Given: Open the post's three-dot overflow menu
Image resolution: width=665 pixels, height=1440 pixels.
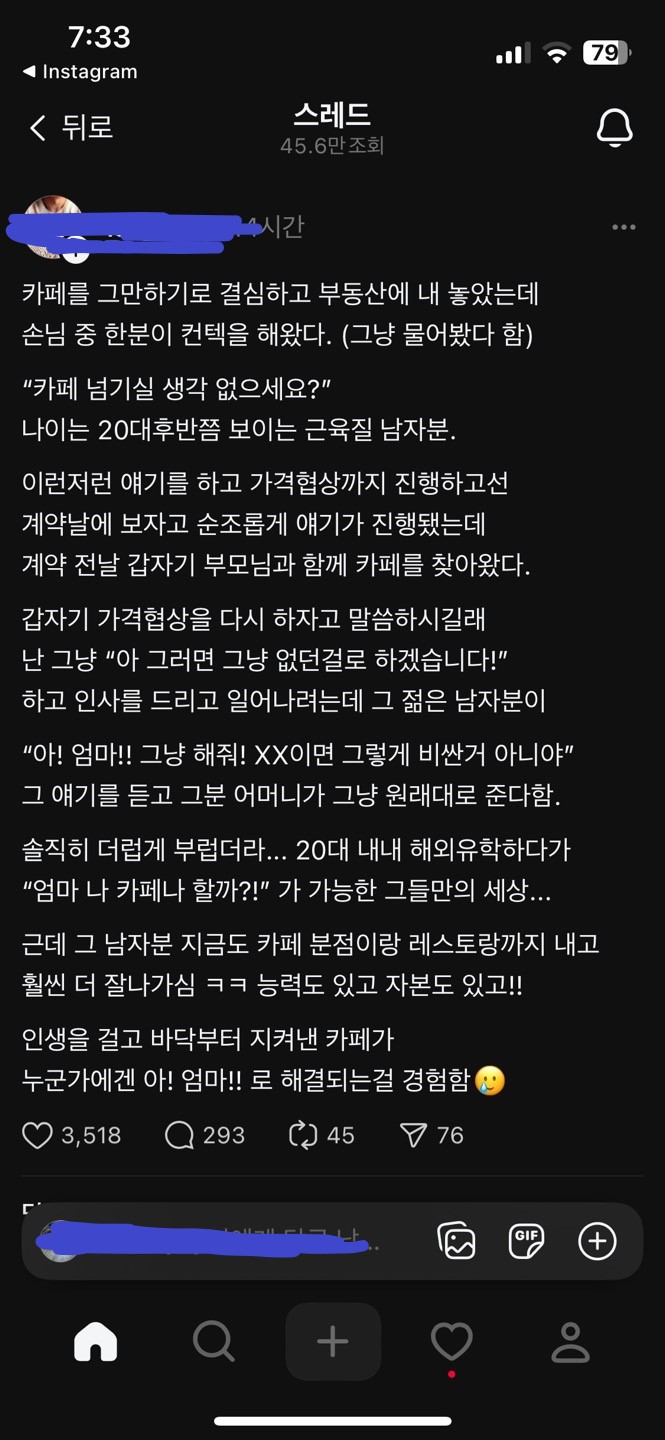Looking at the screenshot, I should point(623,228).
